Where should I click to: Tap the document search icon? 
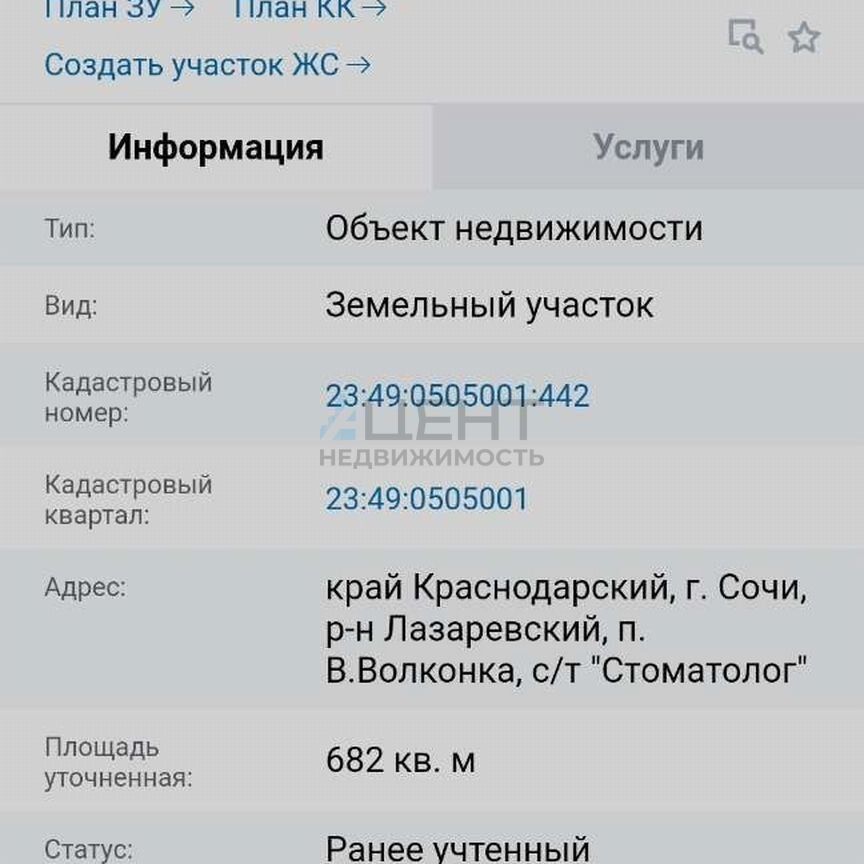(745, 37)
